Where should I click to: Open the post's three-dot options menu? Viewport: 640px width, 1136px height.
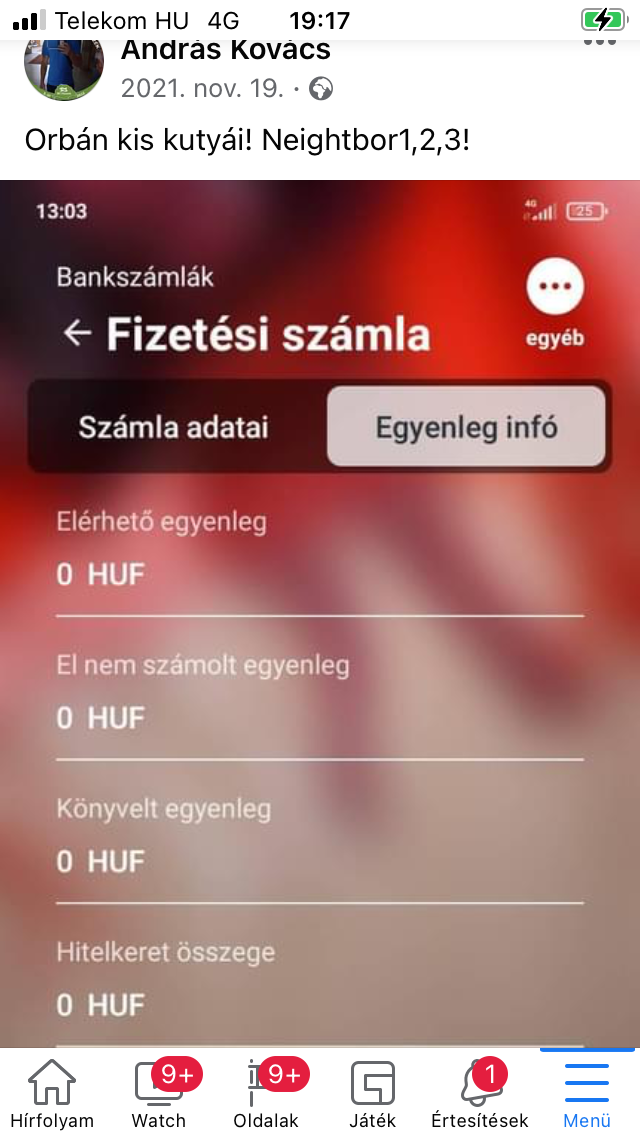(599, 43)
